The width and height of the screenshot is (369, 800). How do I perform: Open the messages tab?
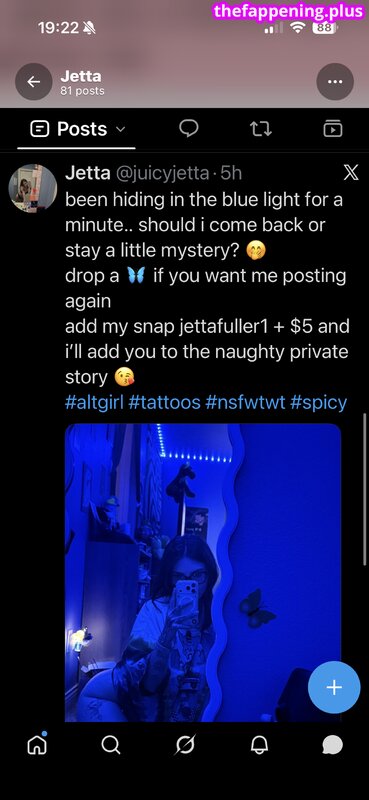(x=333, y=745)
